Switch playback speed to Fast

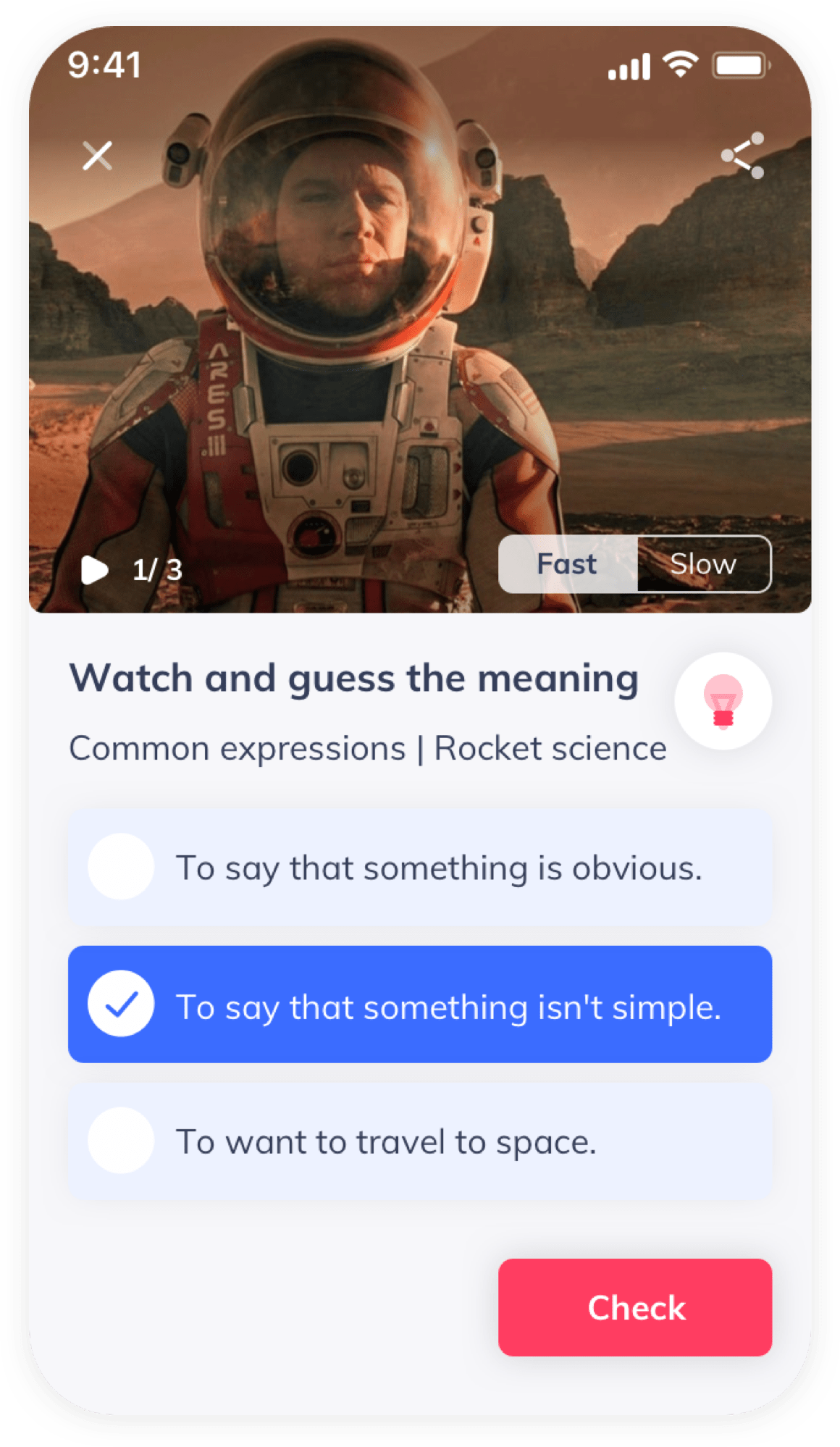pos(567,564)
